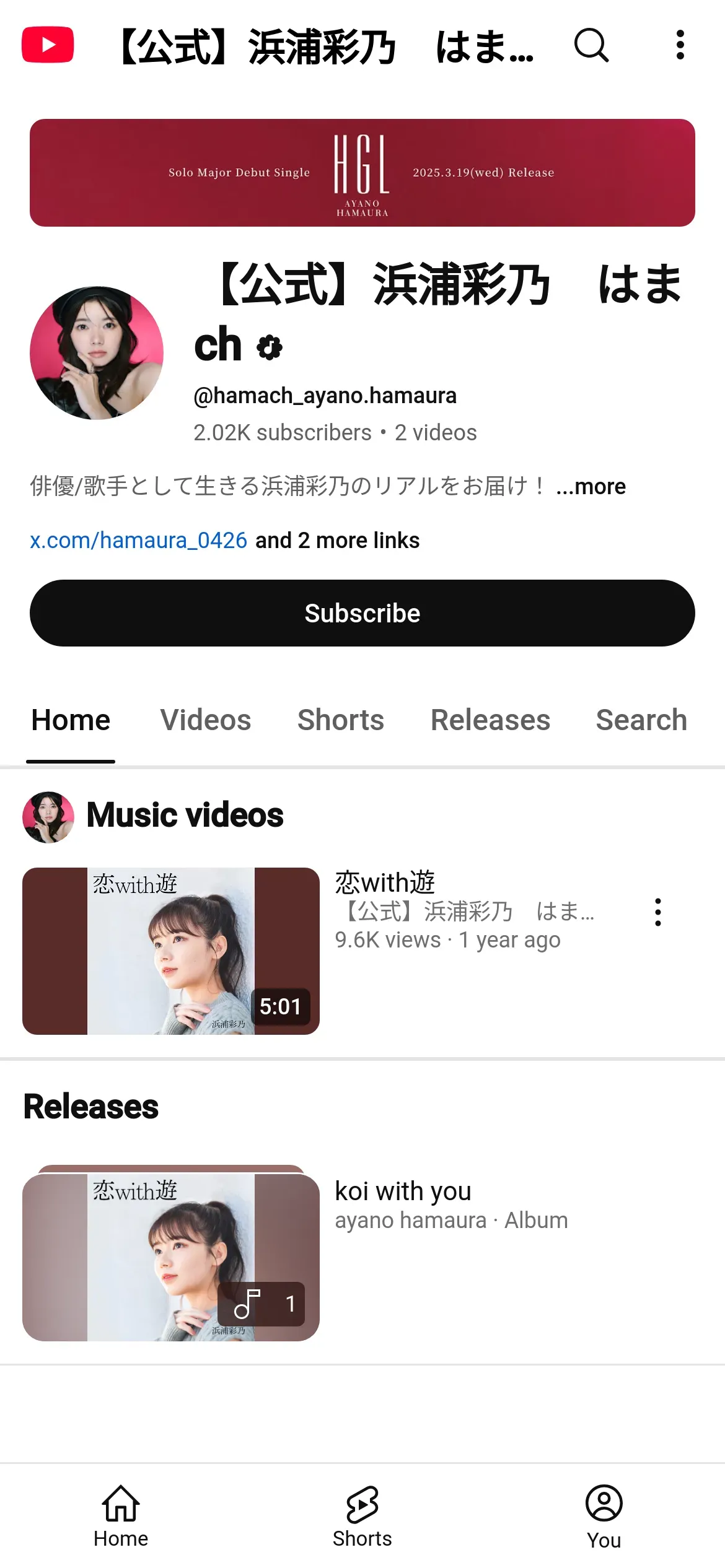Image resolution: width=725 pixels, height=1568 pixels.
Task: Open the search icon in the top bar
Action: tap(591, 45)
